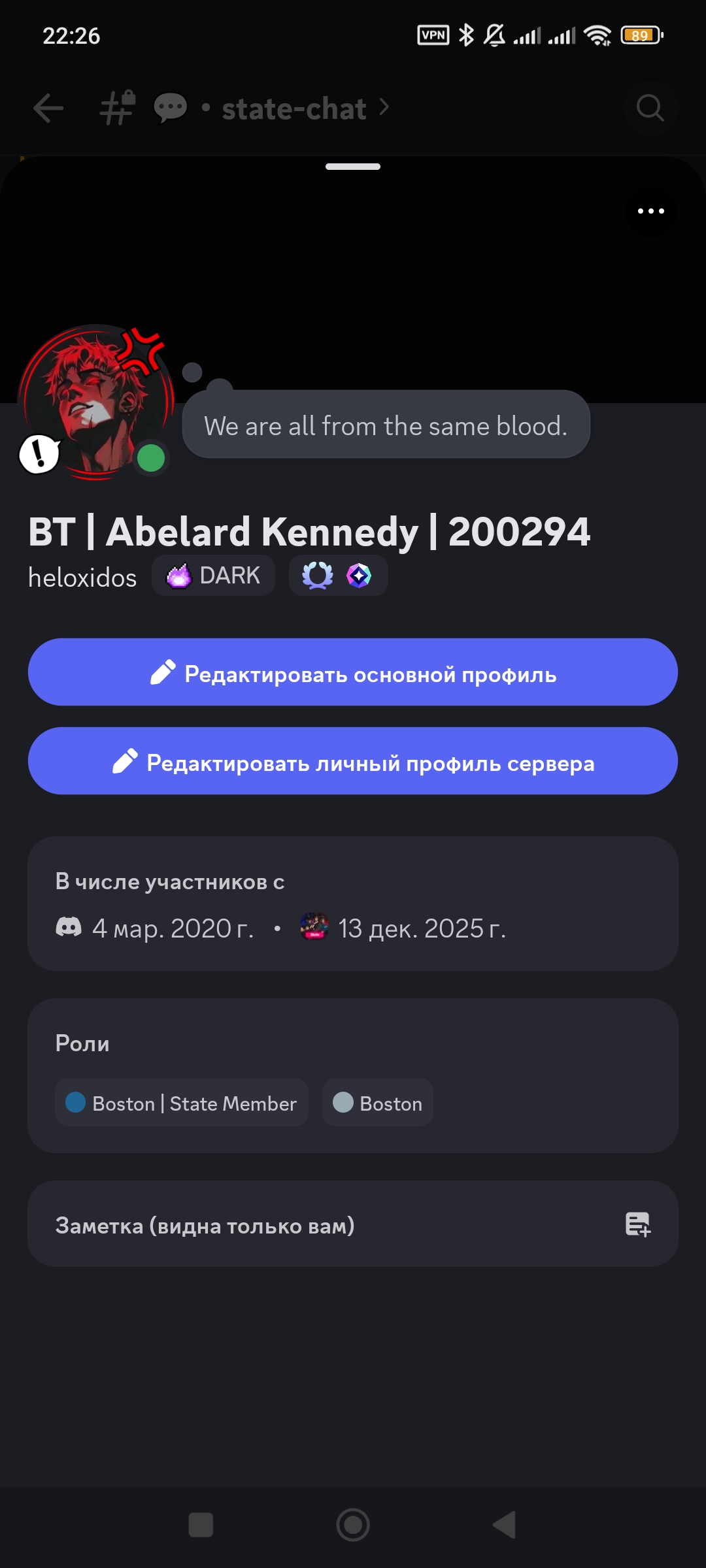Open the state-chat channel details
Image resolution: width=706 pixels, height=1568 pixels.
coord(294,108)
